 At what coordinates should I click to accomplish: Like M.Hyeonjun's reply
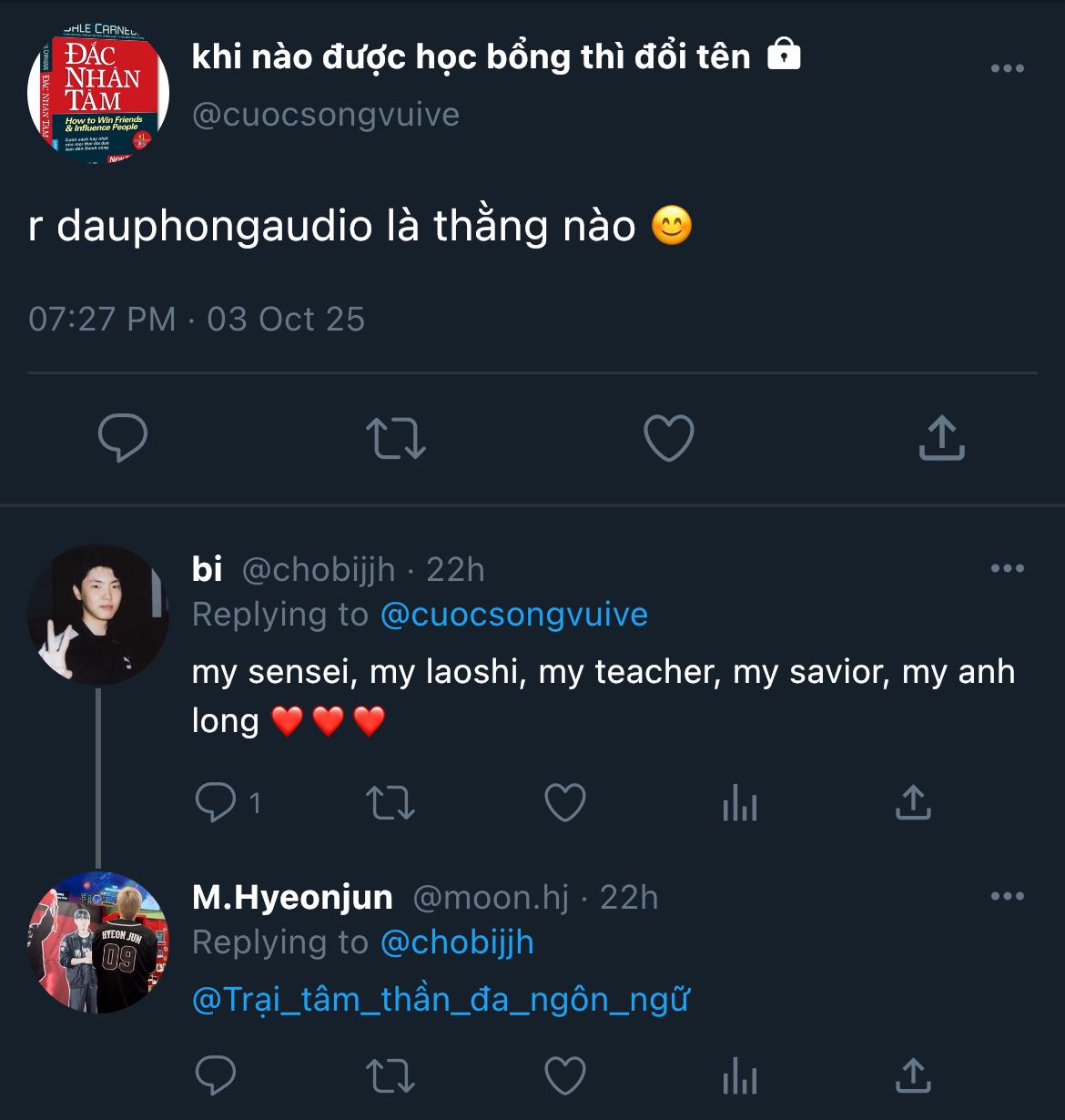click(564, 1076)
